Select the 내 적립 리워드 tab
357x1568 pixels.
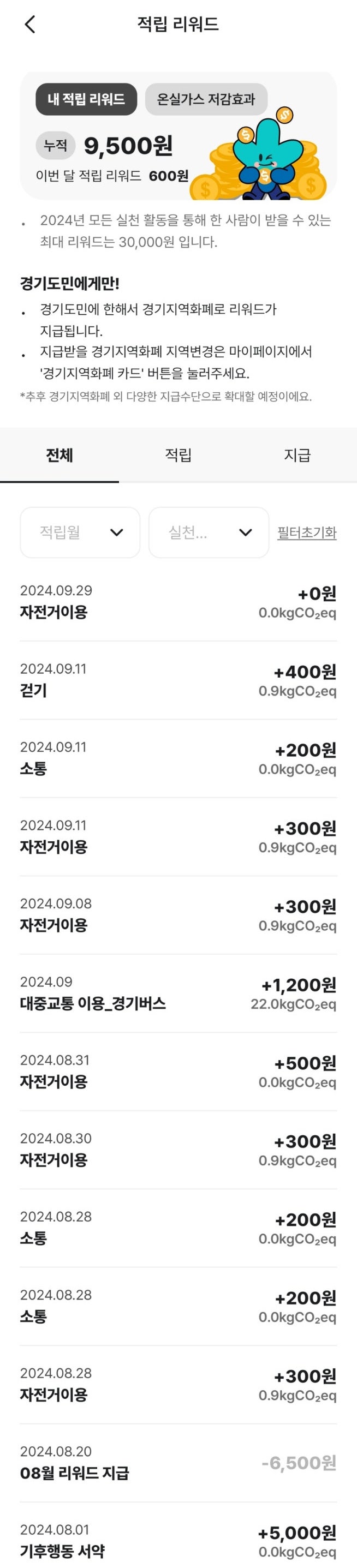click(86, 99)
